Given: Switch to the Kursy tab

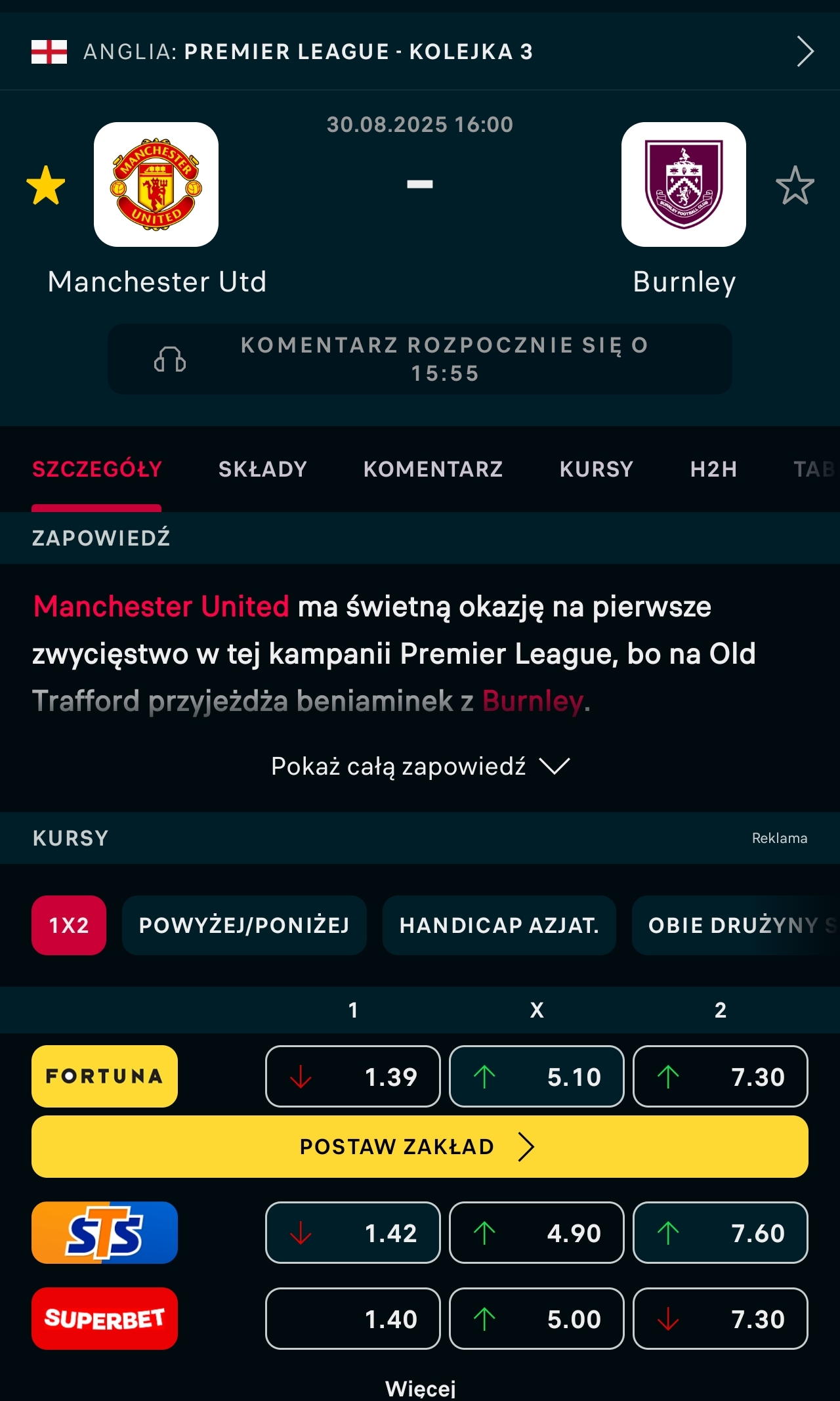Looking at the screenshot, I should pyautogui.click(x=596, y=469).
